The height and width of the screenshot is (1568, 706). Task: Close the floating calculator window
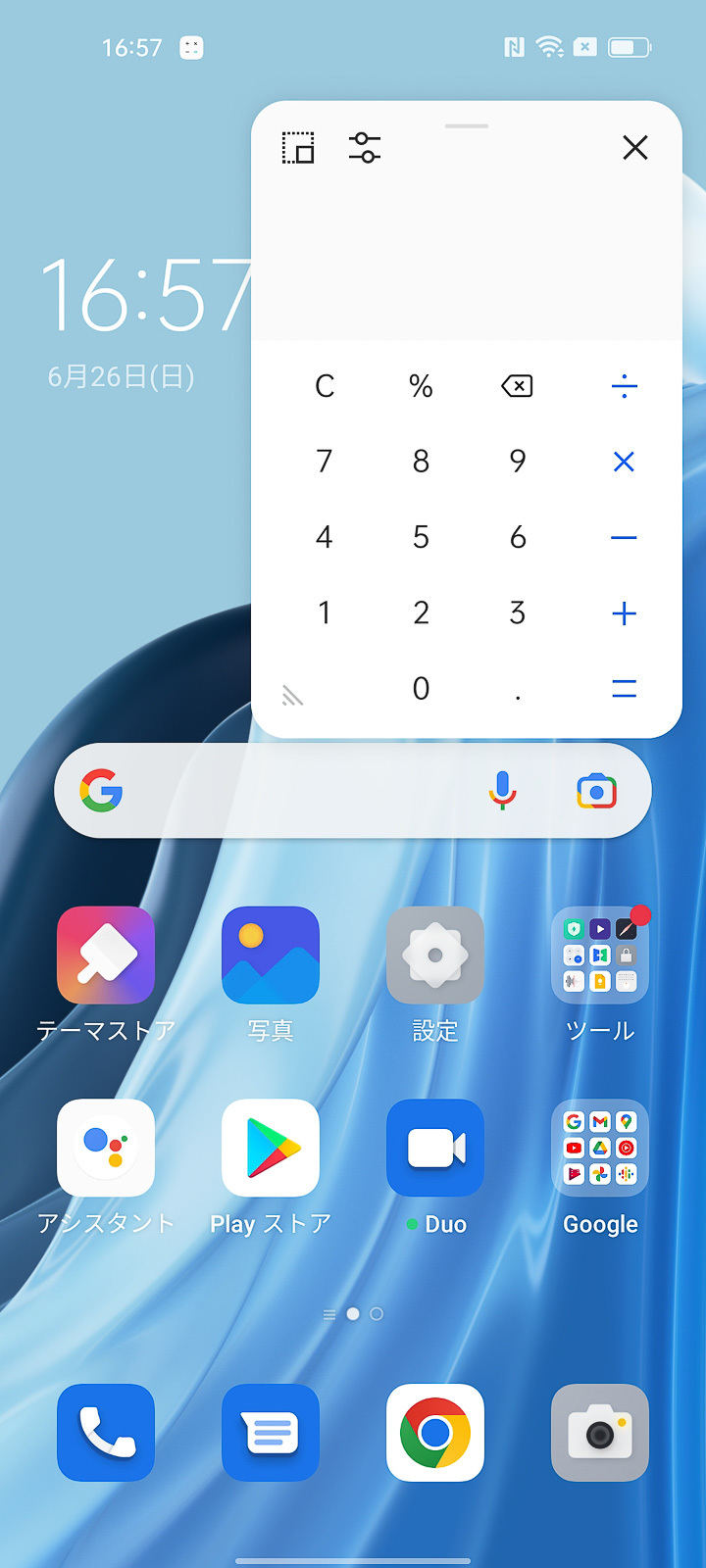click(635, 148)
